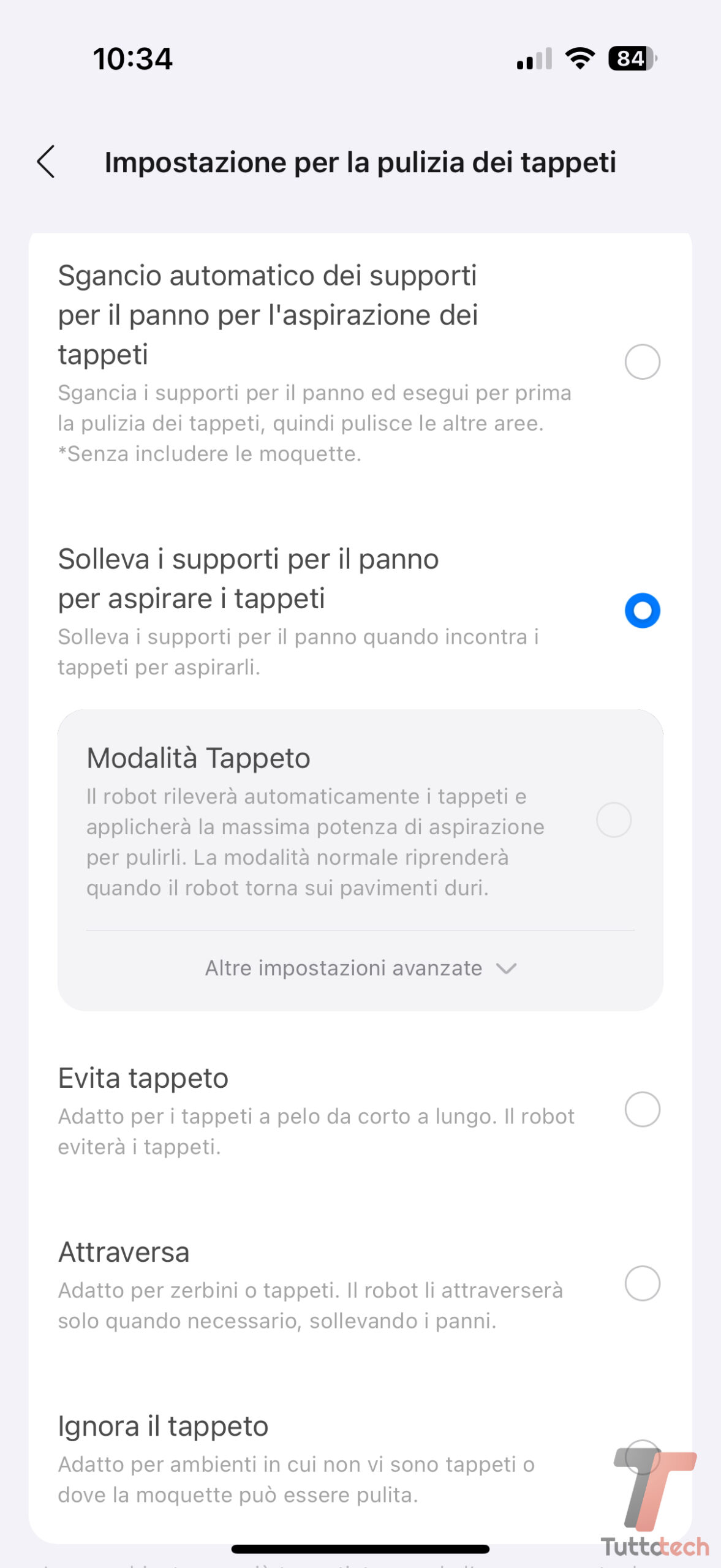Select the Attraversa option
721x1568 pixels.
pyautogui.click(x=642, y=1283)
